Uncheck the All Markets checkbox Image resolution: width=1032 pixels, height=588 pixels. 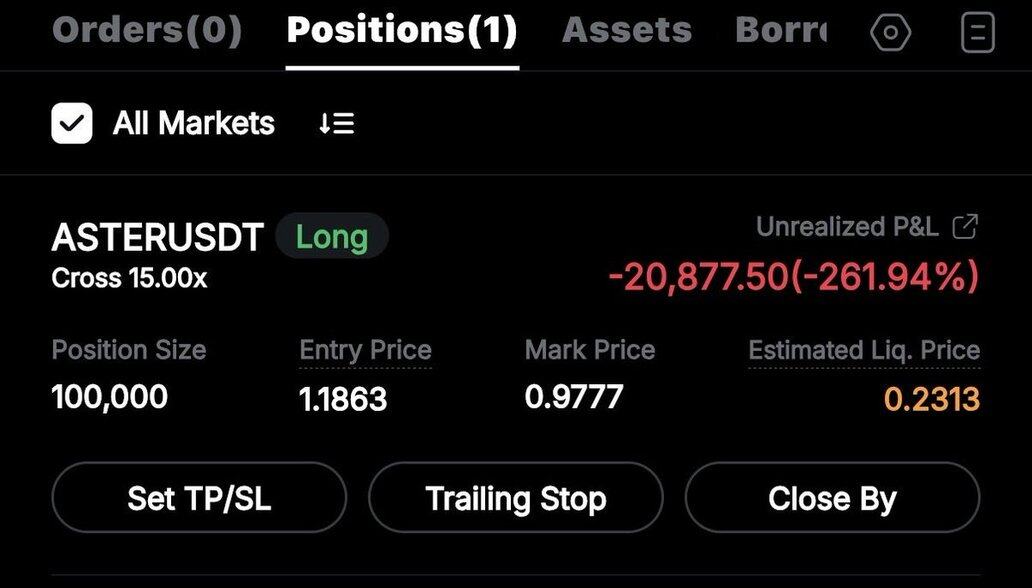pyautogui.click(x=72, y=124)
